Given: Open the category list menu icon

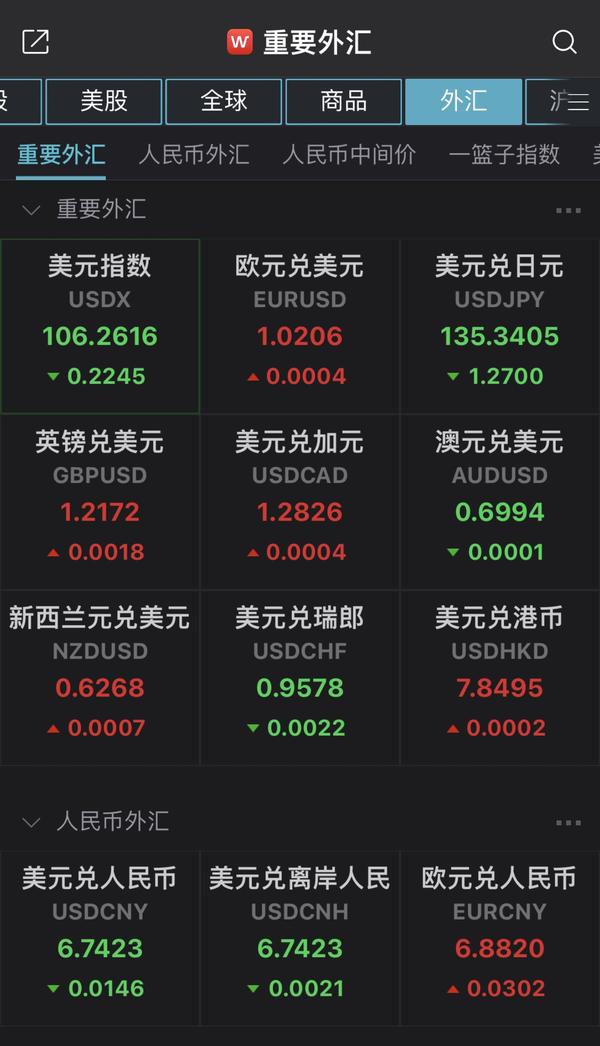Looking at the screenshot, I should tap(578, 101).
